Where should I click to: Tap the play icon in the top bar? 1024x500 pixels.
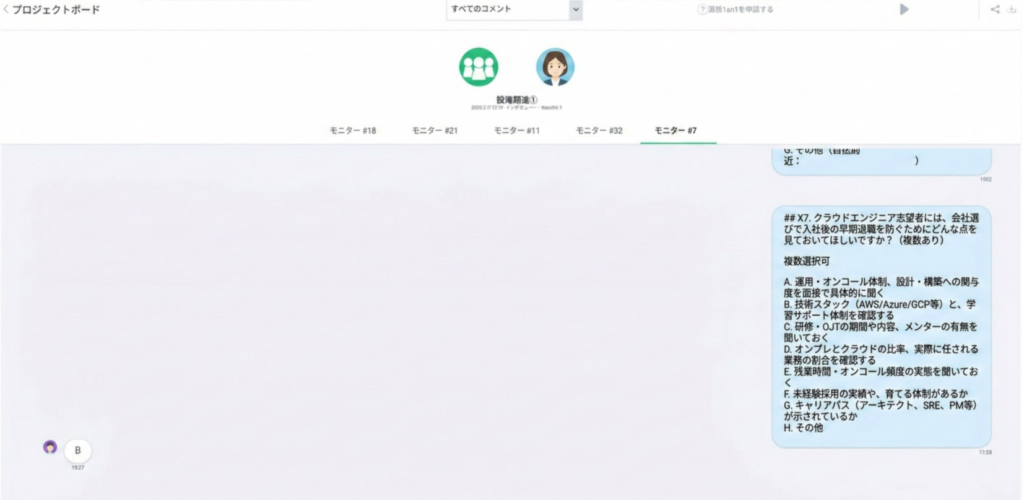(904, 9)
